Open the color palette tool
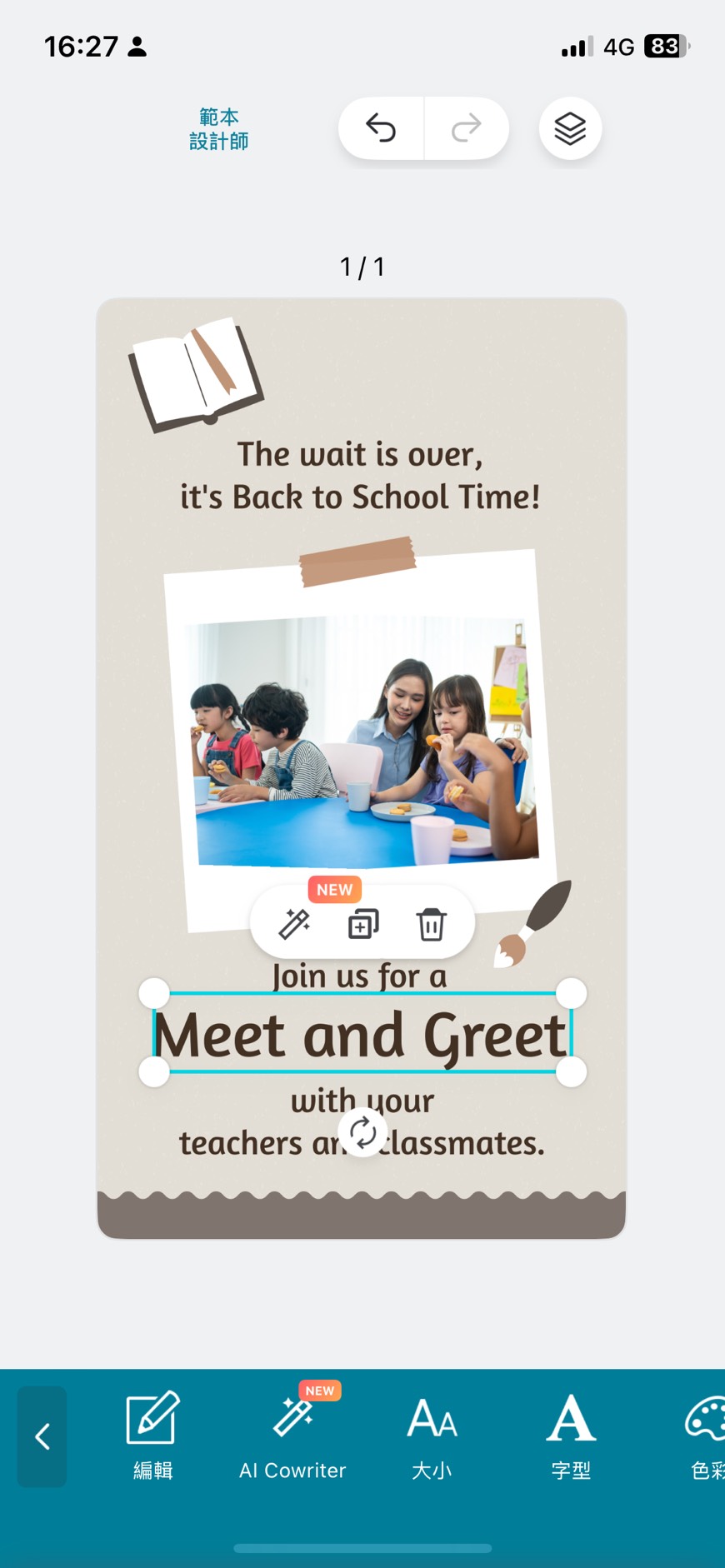Screen dimensions: 725x1568 point(705,1435)
